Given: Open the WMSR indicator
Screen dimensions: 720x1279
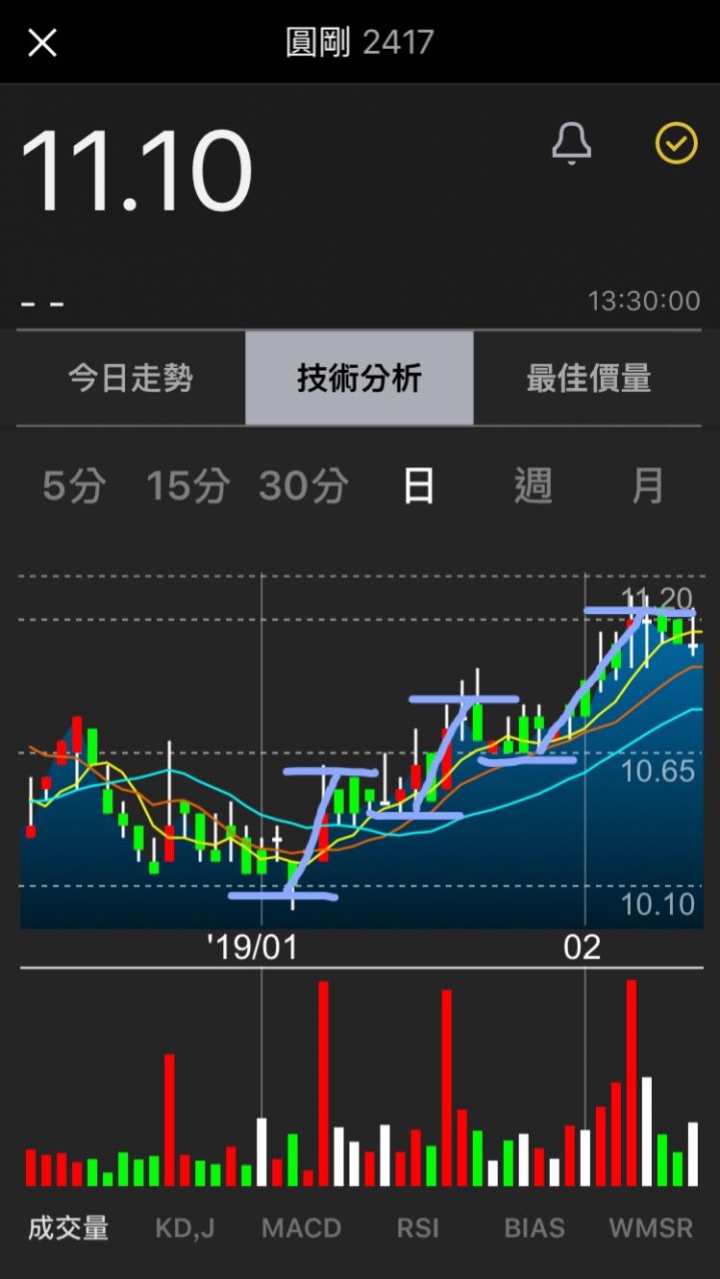Looking at the screenshot, I should click(x=651, y=1228).
